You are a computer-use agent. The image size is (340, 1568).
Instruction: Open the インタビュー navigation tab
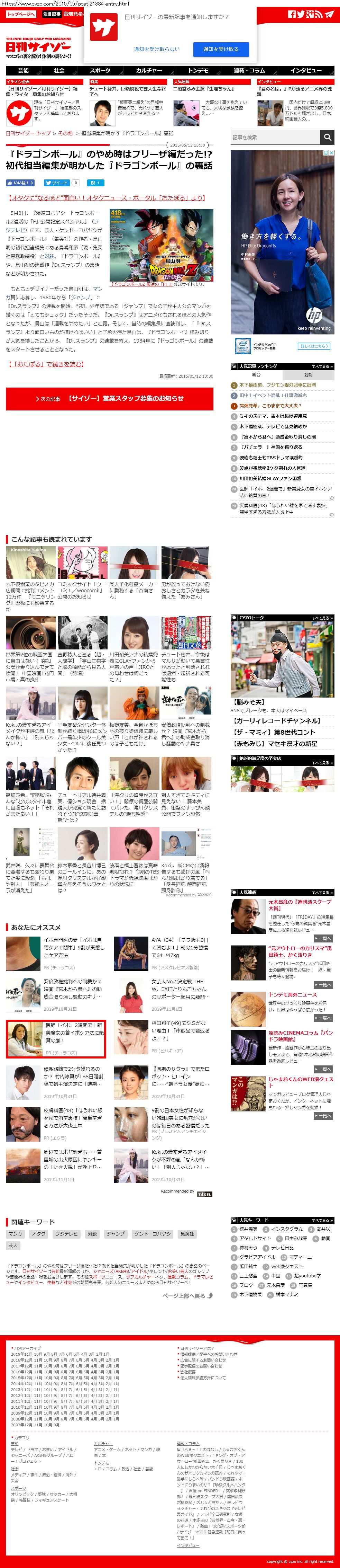click(x=305, y=71)
